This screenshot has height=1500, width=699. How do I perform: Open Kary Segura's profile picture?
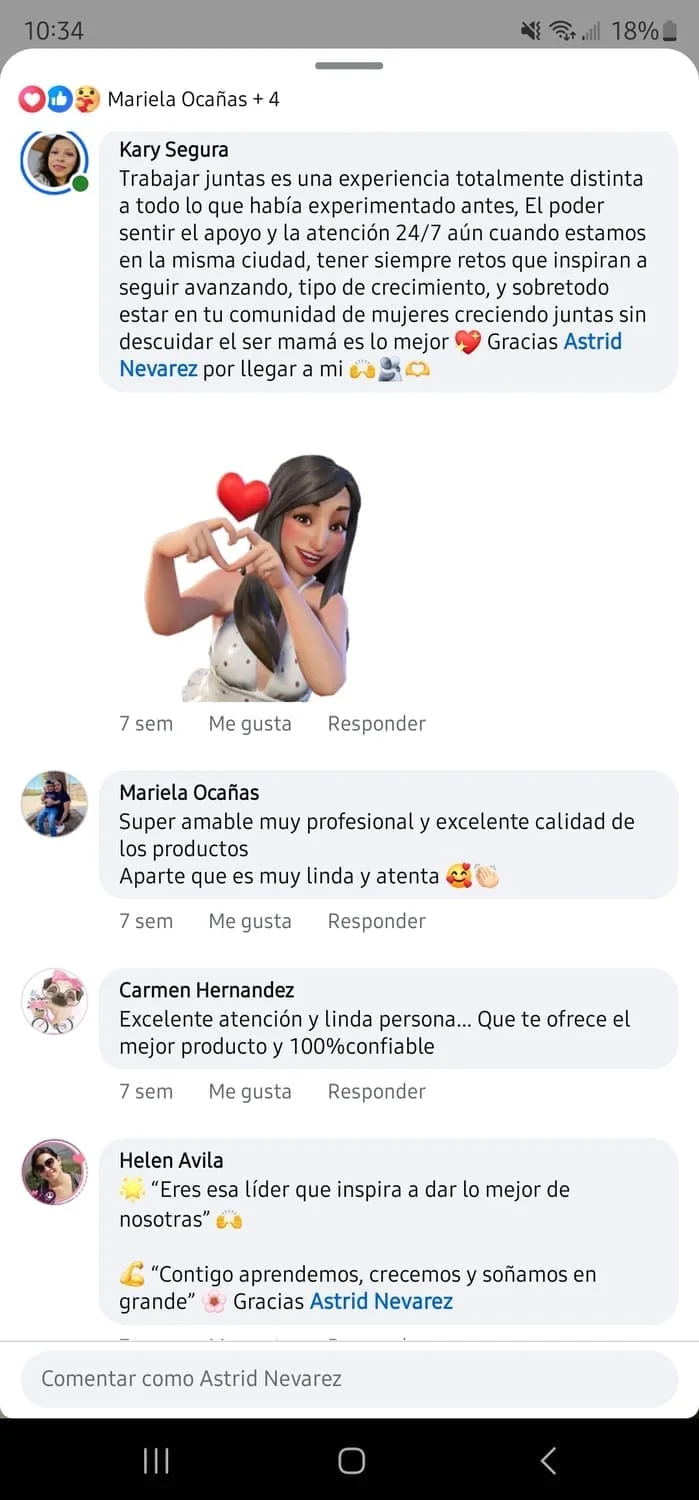pos(55,162)
